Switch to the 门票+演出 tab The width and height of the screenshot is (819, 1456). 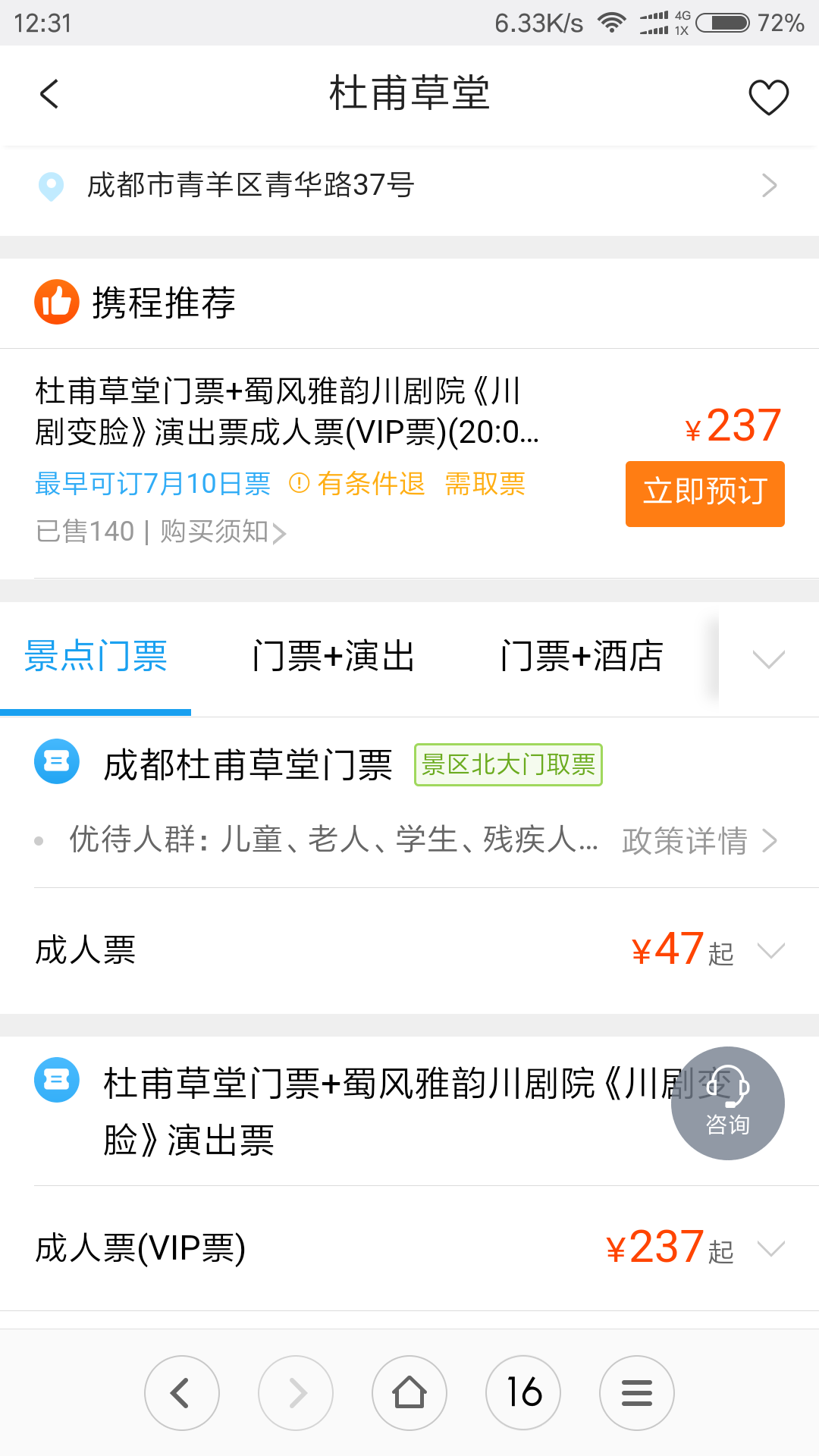point(334,657)
